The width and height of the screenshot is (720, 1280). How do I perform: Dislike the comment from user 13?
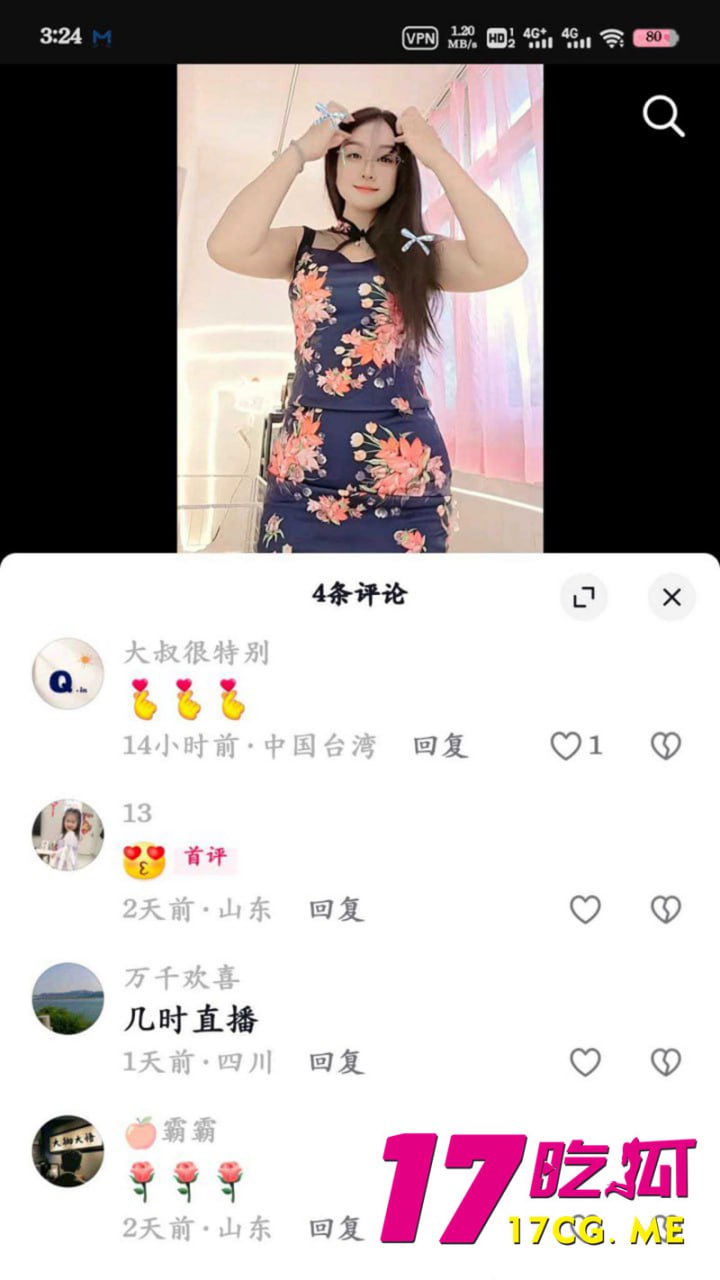pyautogui.click(x=666, y=909)
